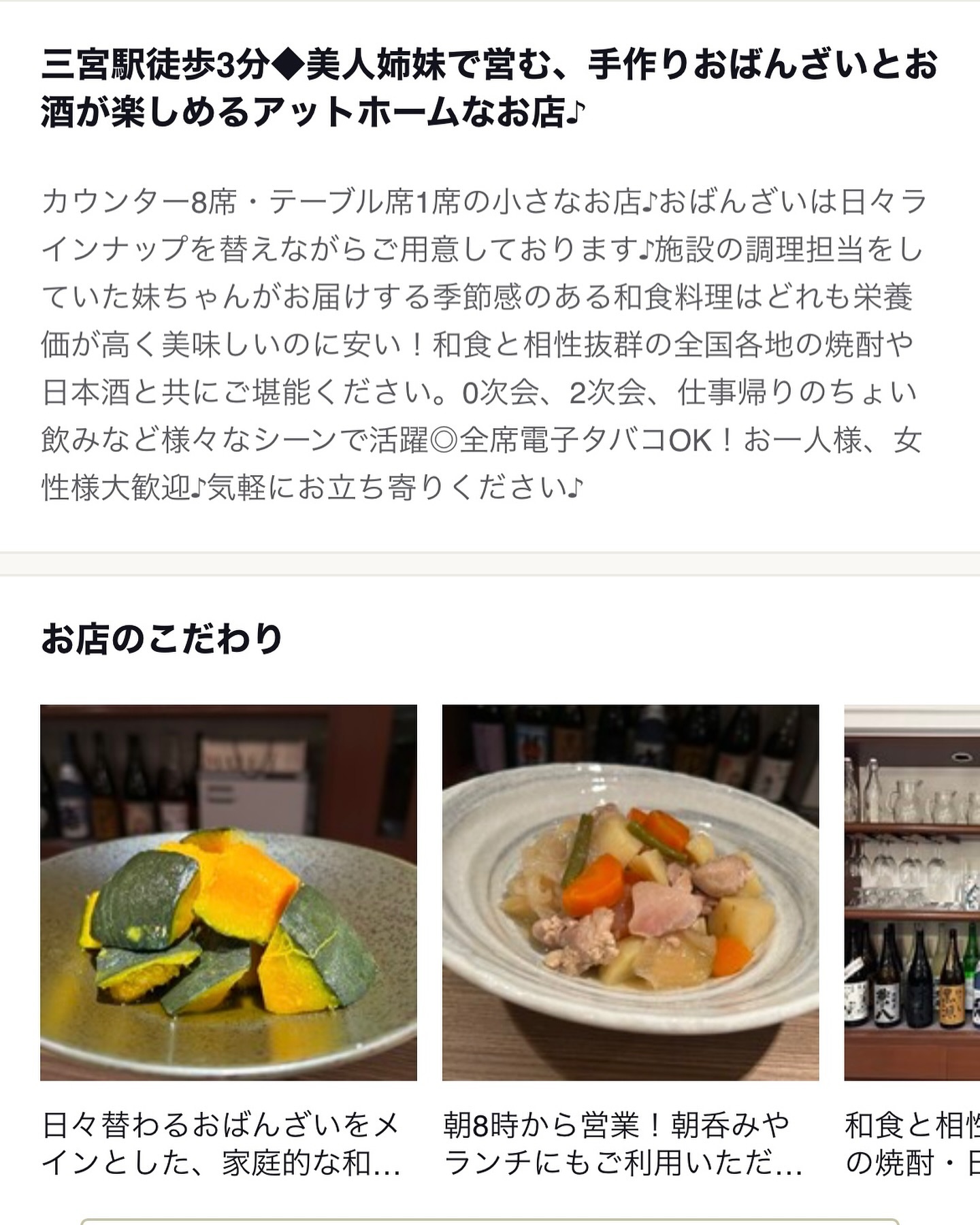Open the 朝8時から営業 nikujaga card
980x1225 pixels.
630,892
